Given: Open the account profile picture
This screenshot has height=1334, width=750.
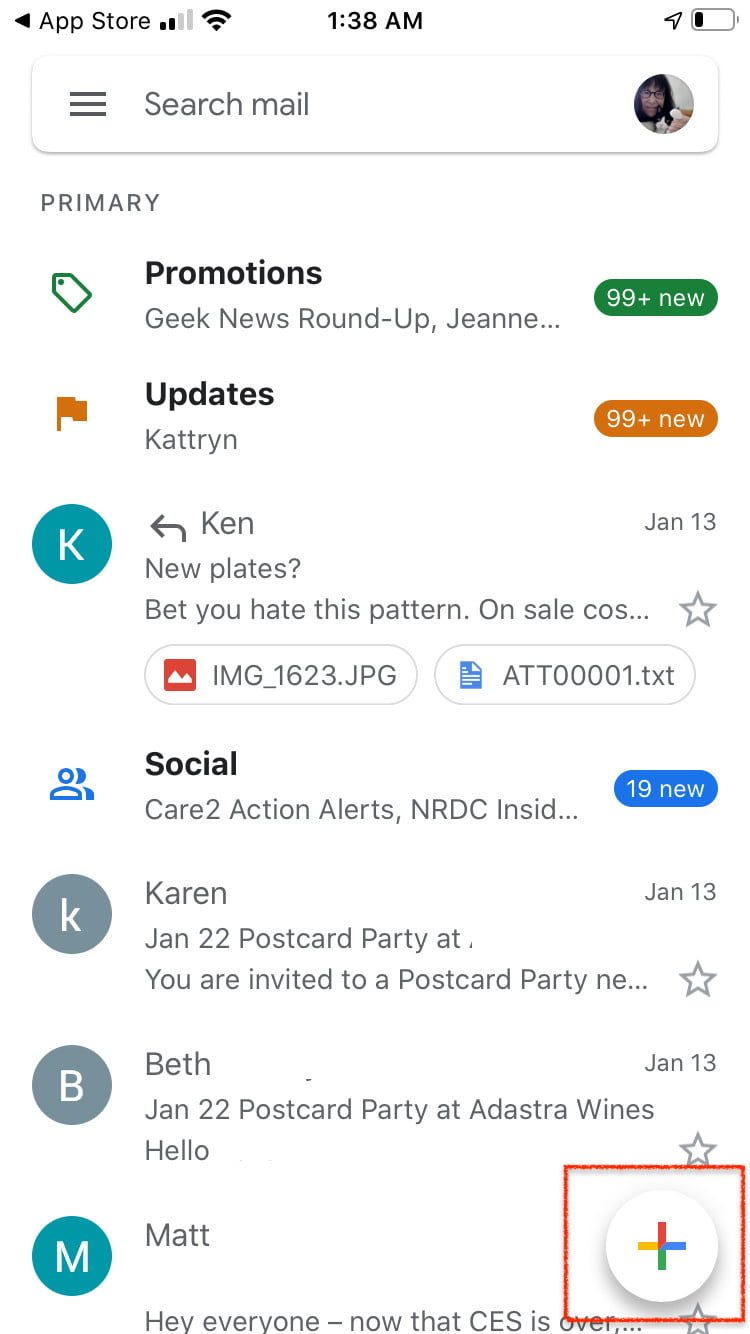Looking at the screenshot, I should (664, 104).
